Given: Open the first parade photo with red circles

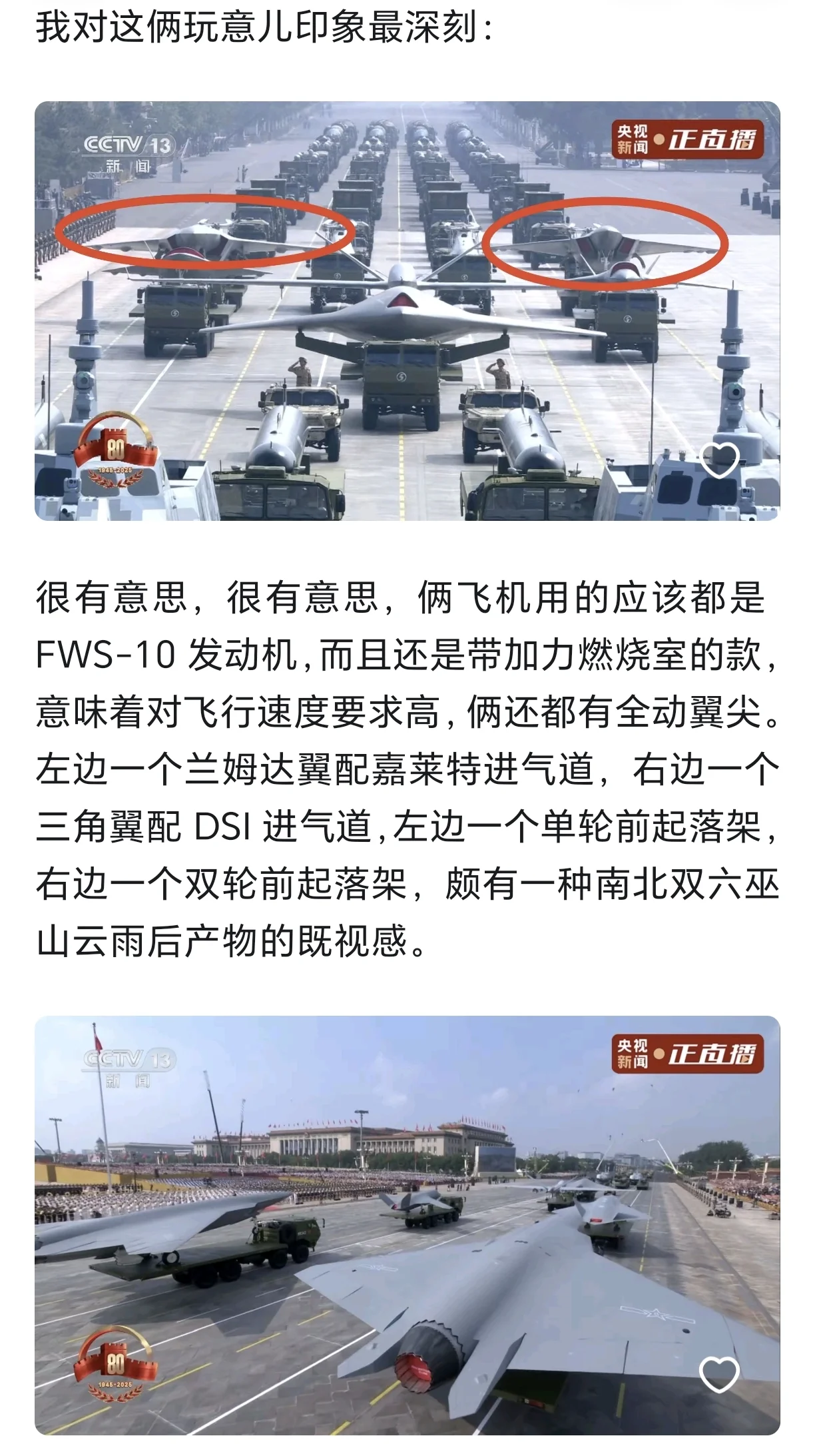Looking at the screenshot, I should [x=407, y=311].
